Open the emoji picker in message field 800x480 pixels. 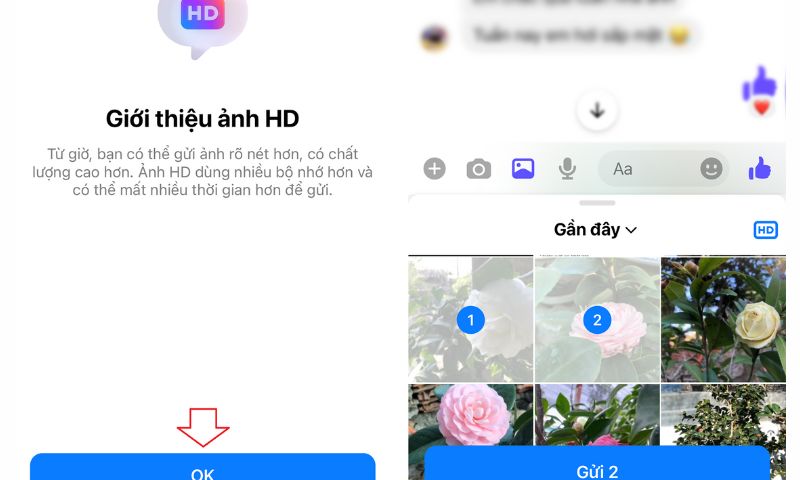click(711, 169)
